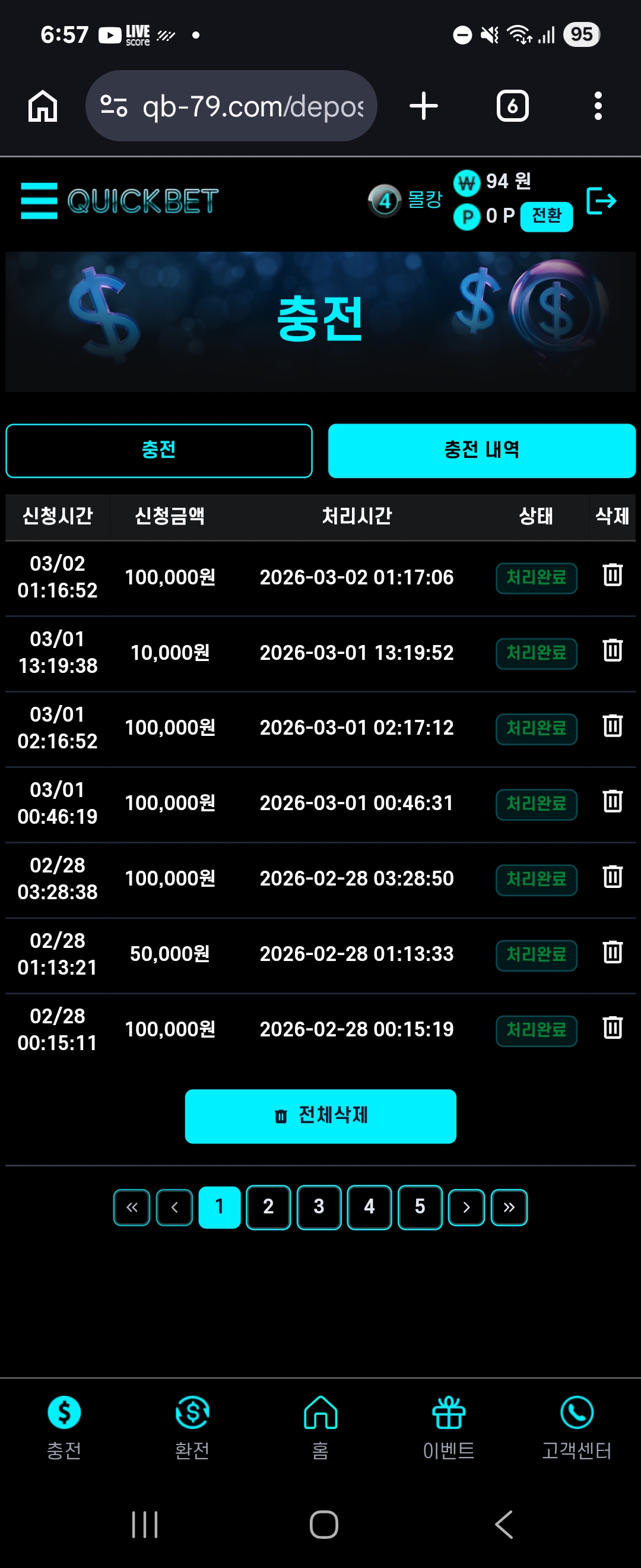Click the level 4 몰캉 badge icon
Image resolution: width=641 pixels, height=1568 pixels.
[384, 201]
